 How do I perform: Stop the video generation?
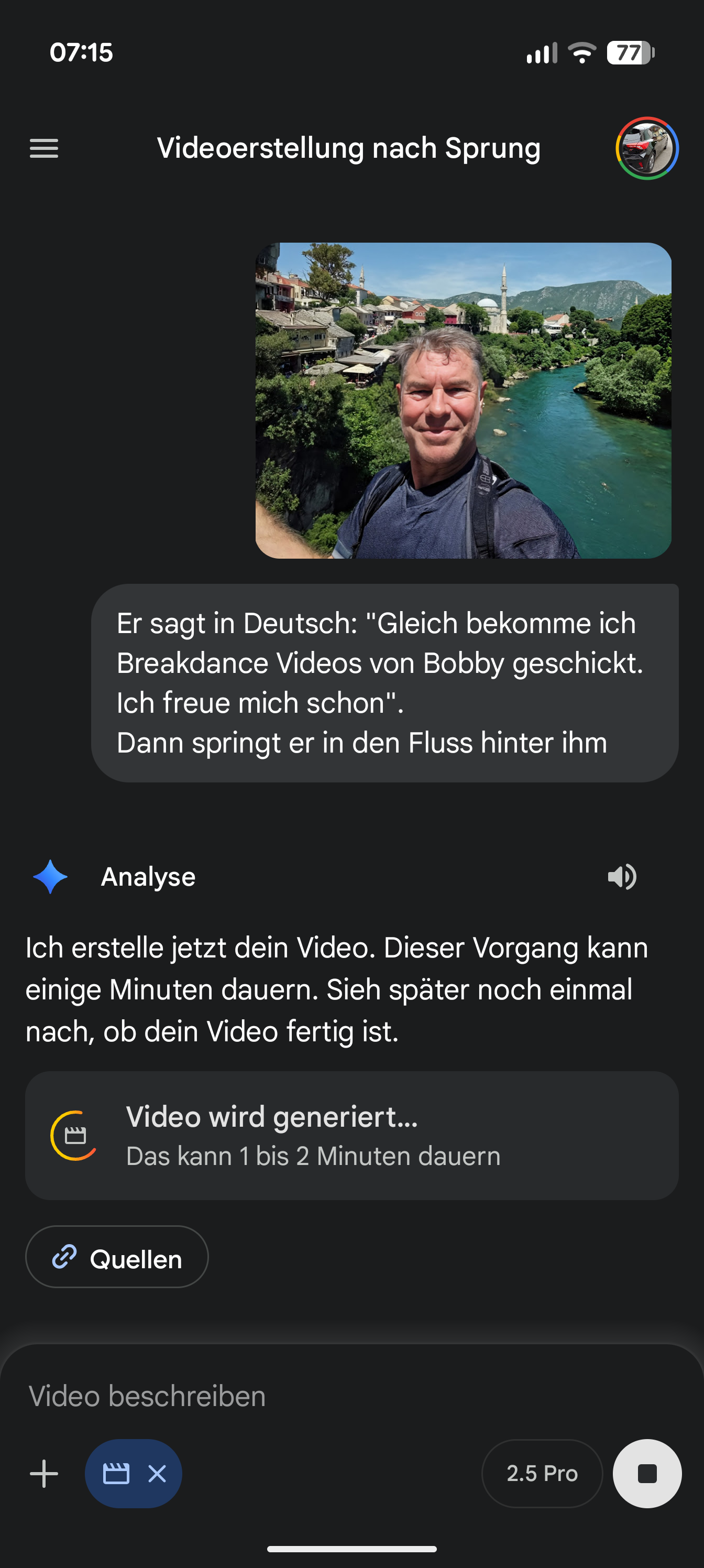tap(647, 1474)
